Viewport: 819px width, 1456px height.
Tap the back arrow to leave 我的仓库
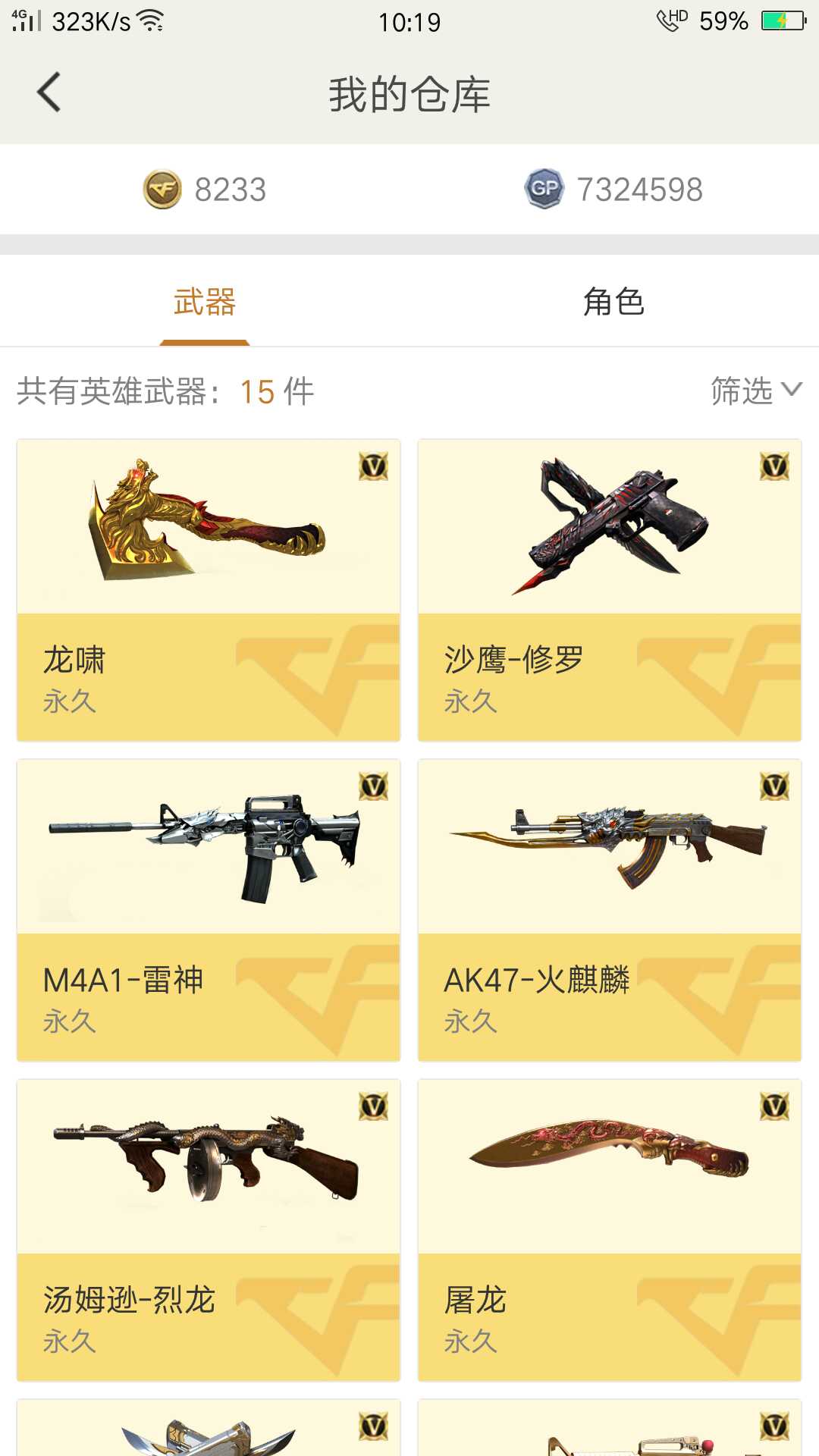49,93
